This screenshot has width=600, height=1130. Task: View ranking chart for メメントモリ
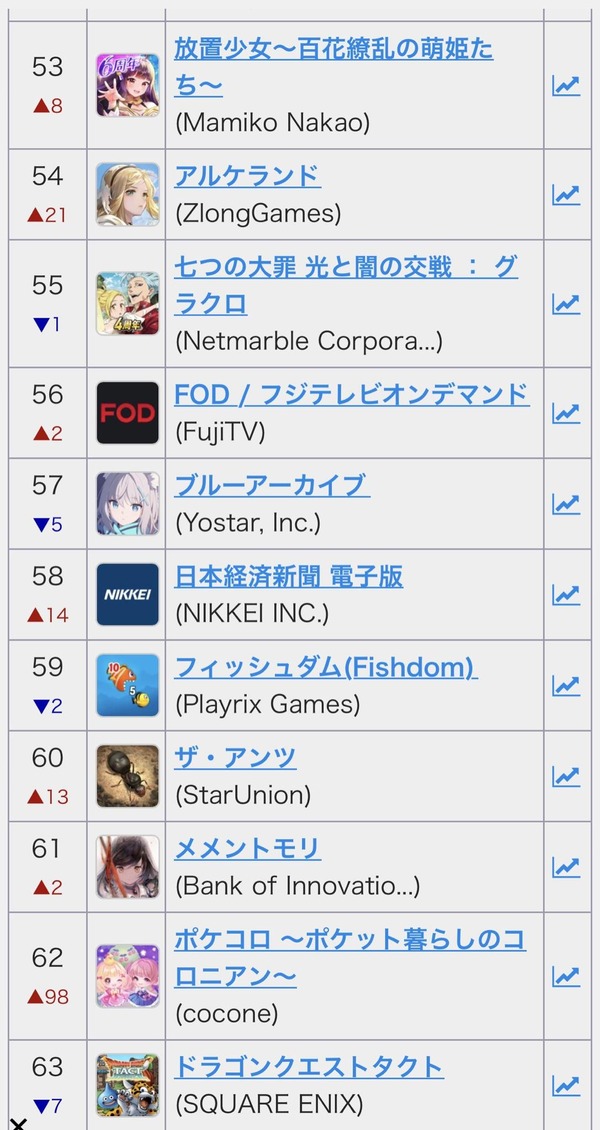pyautogui.click(x=566, y=867)
